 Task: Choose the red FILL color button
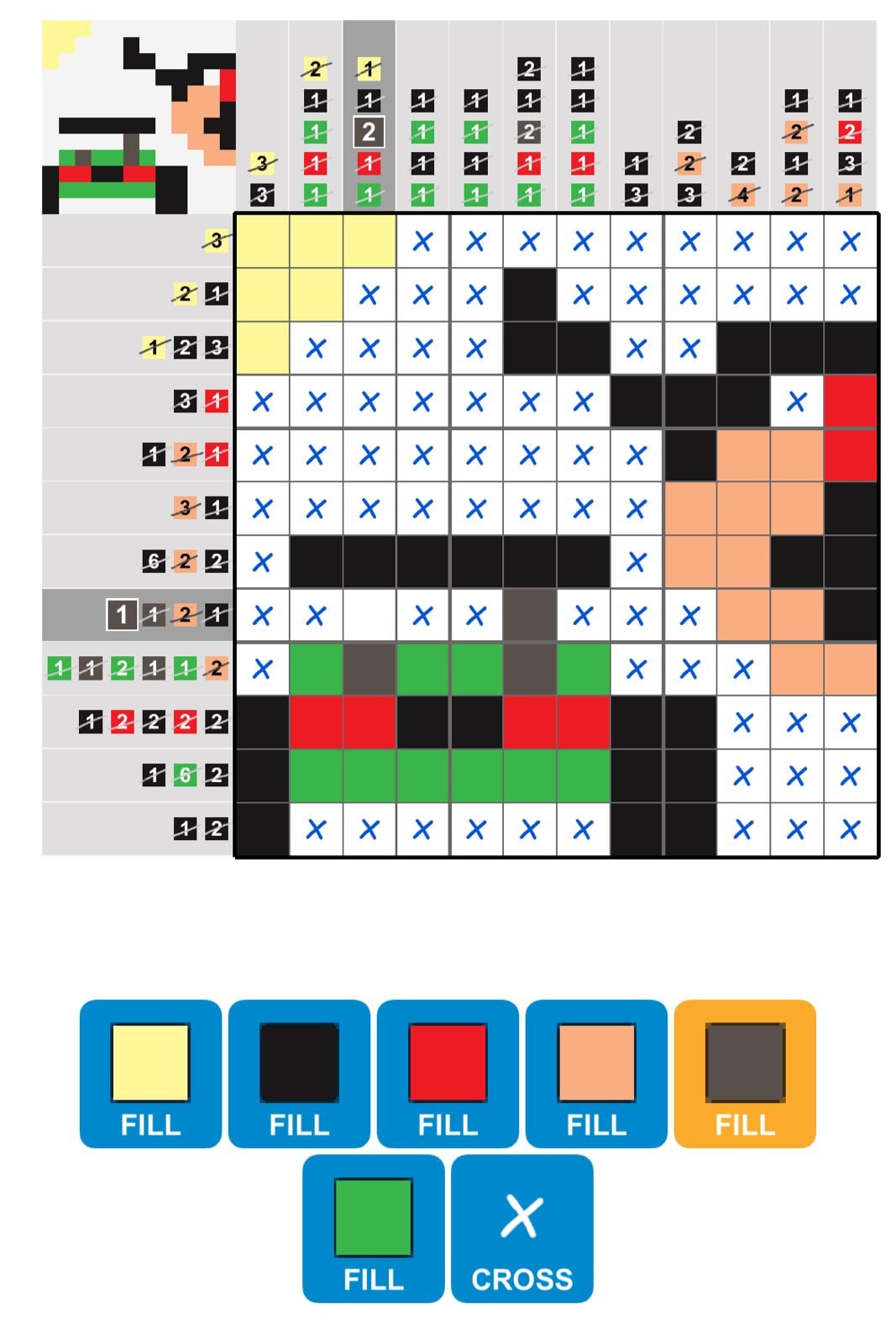pyautogui.click(x=448, y=1073)
